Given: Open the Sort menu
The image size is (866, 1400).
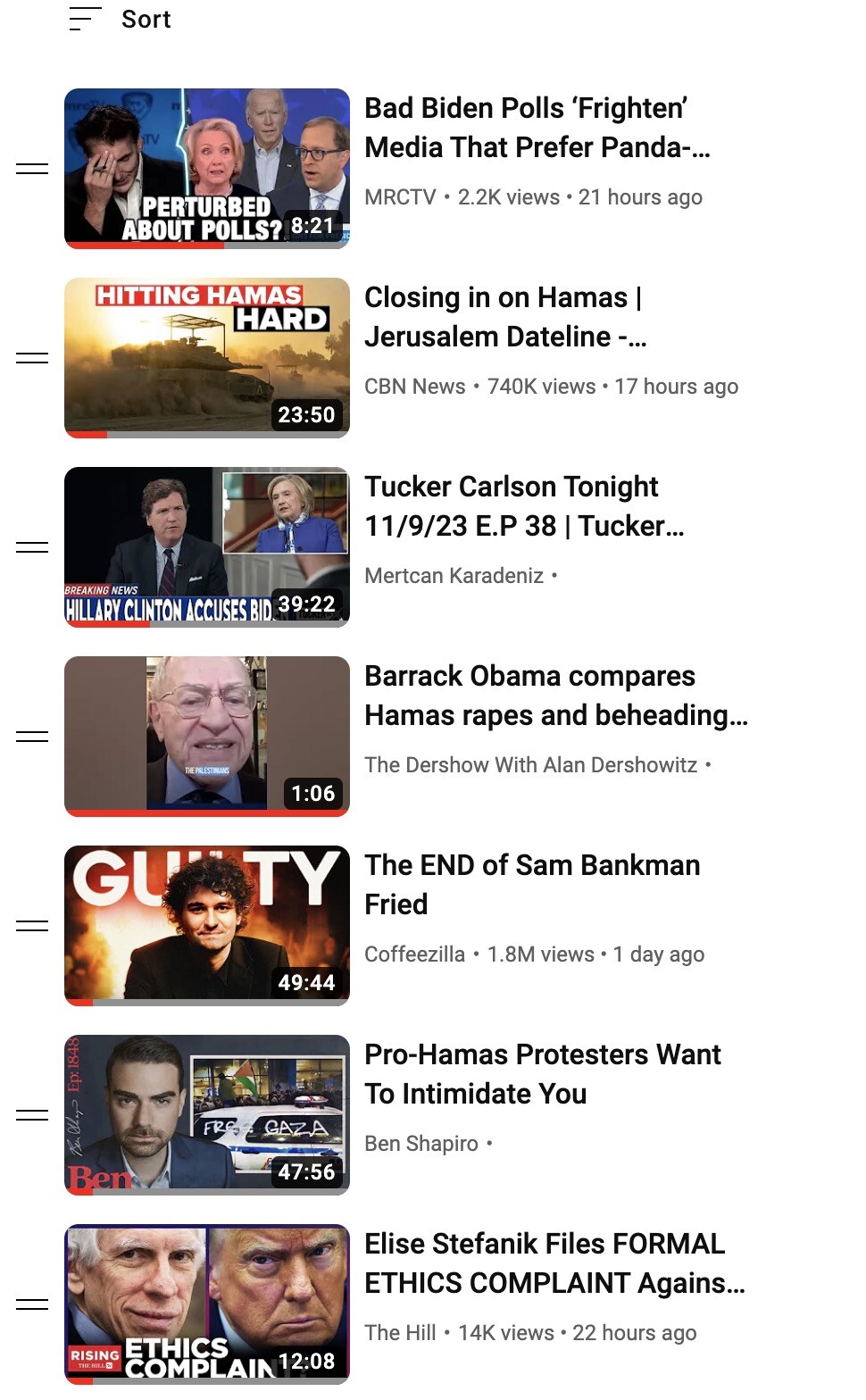Looking at the screenshot, I should pyautogui.click(x=121, y=19).
